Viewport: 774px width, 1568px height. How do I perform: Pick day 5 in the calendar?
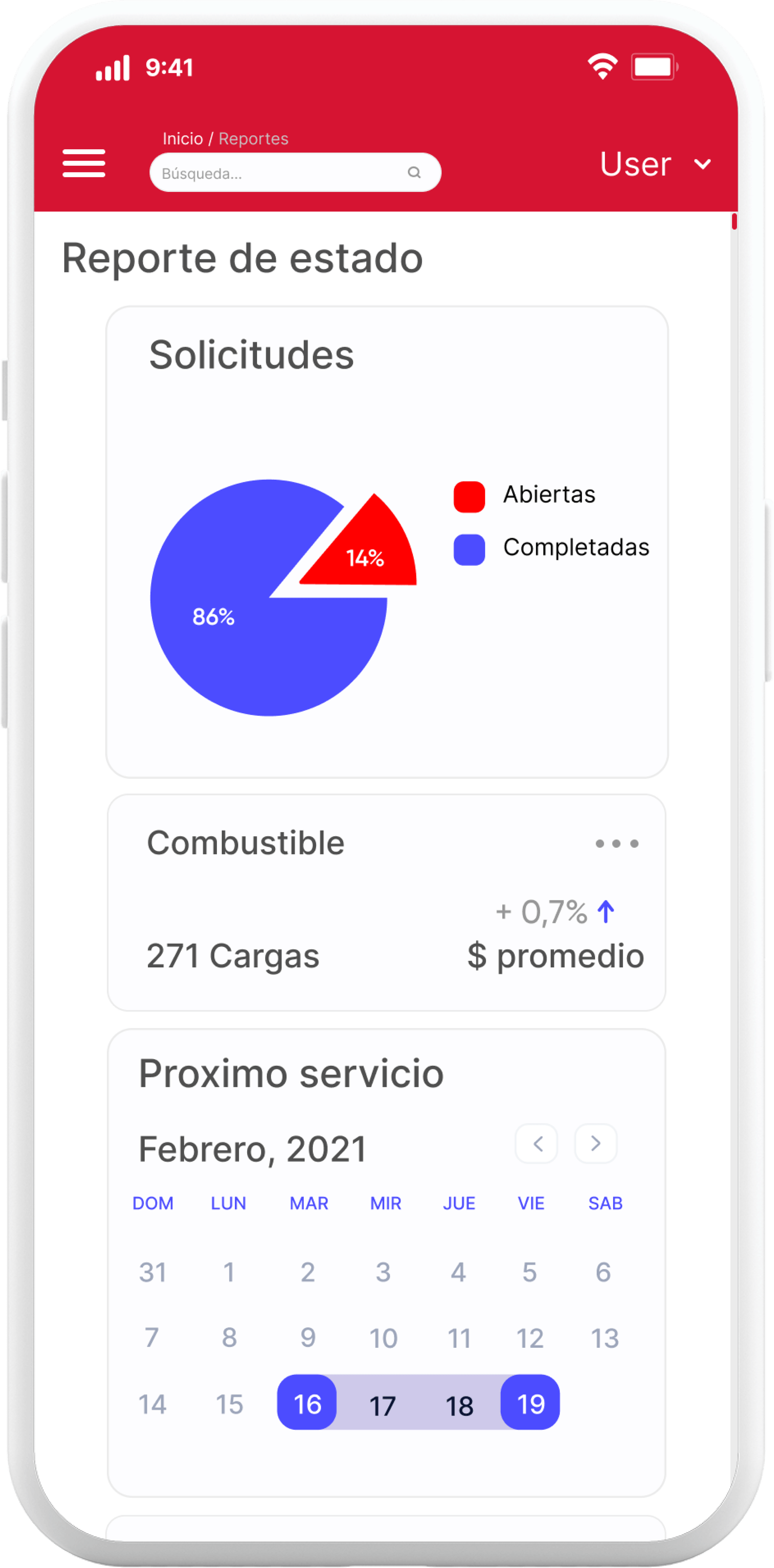[529, 1272]
